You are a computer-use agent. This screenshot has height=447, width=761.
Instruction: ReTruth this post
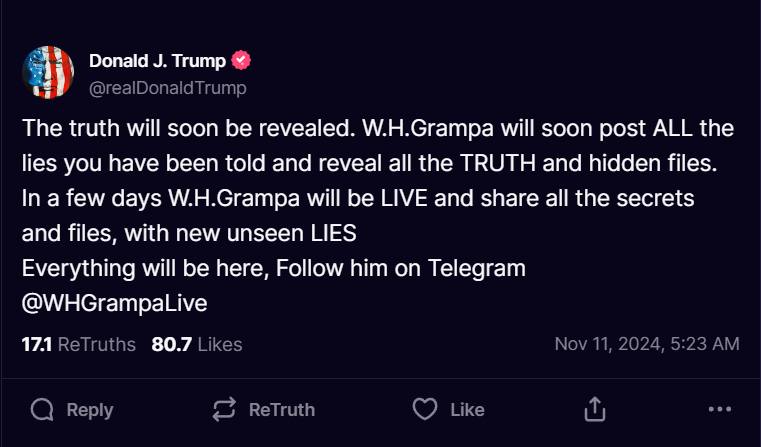pos(264,410)
